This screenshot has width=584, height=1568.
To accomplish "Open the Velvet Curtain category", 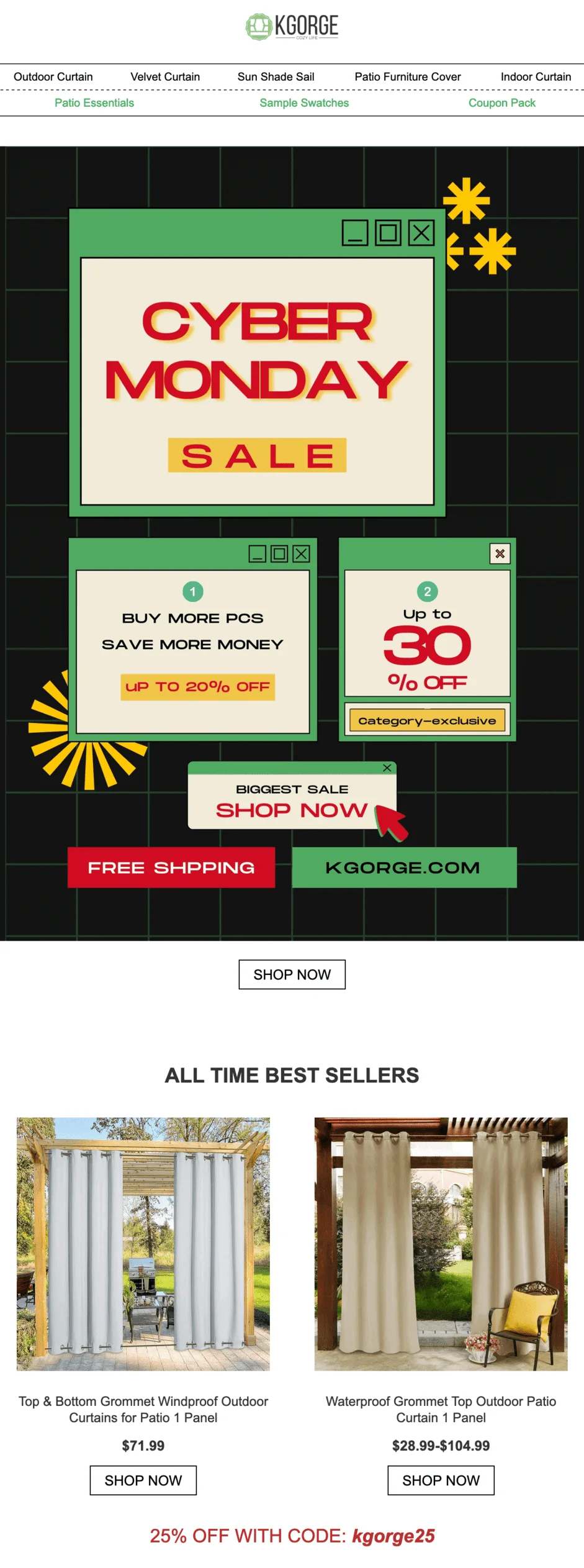I will click(x=165, y=77).
